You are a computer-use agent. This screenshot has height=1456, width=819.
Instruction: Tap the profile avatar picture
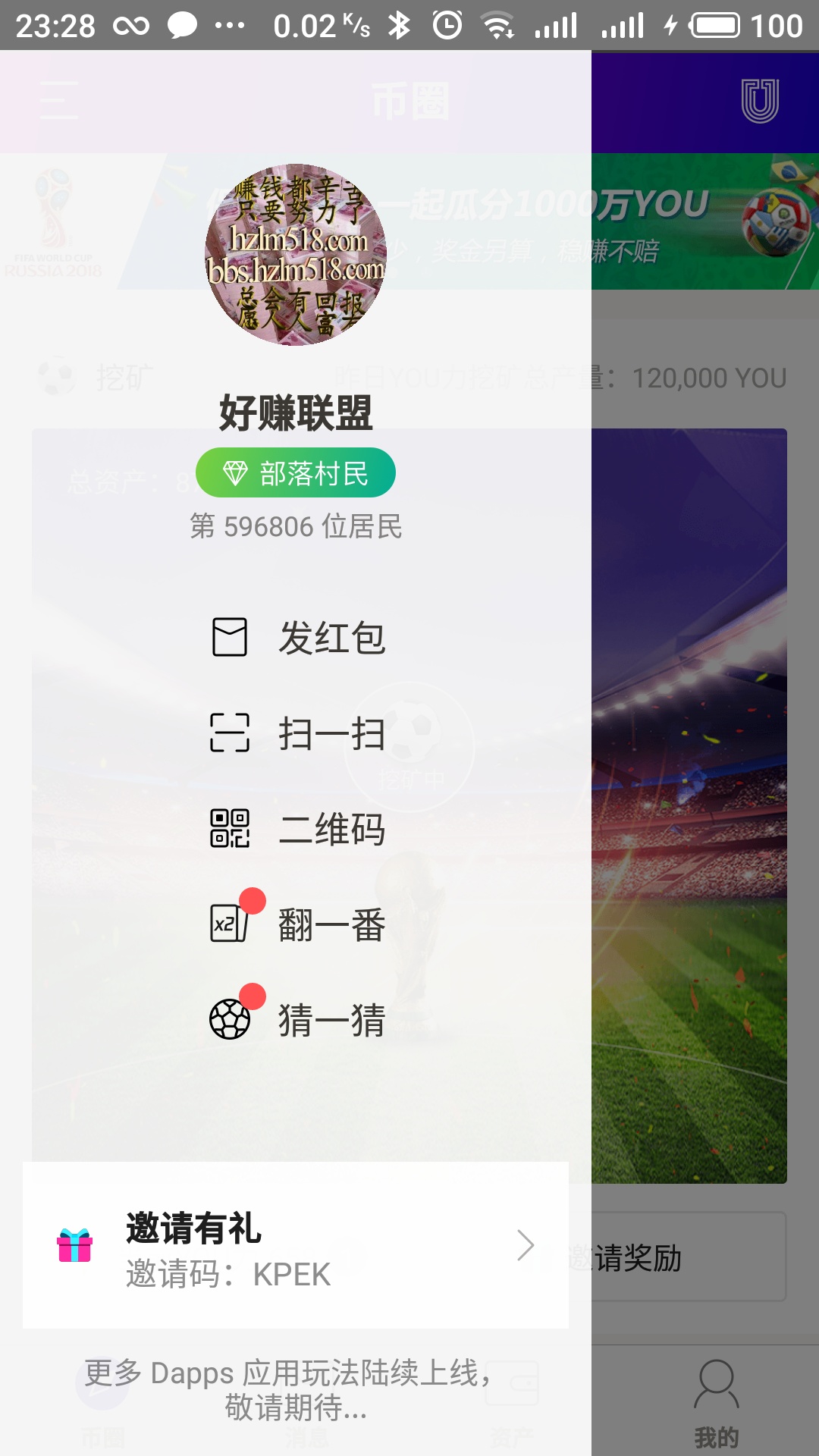[296, 255]
